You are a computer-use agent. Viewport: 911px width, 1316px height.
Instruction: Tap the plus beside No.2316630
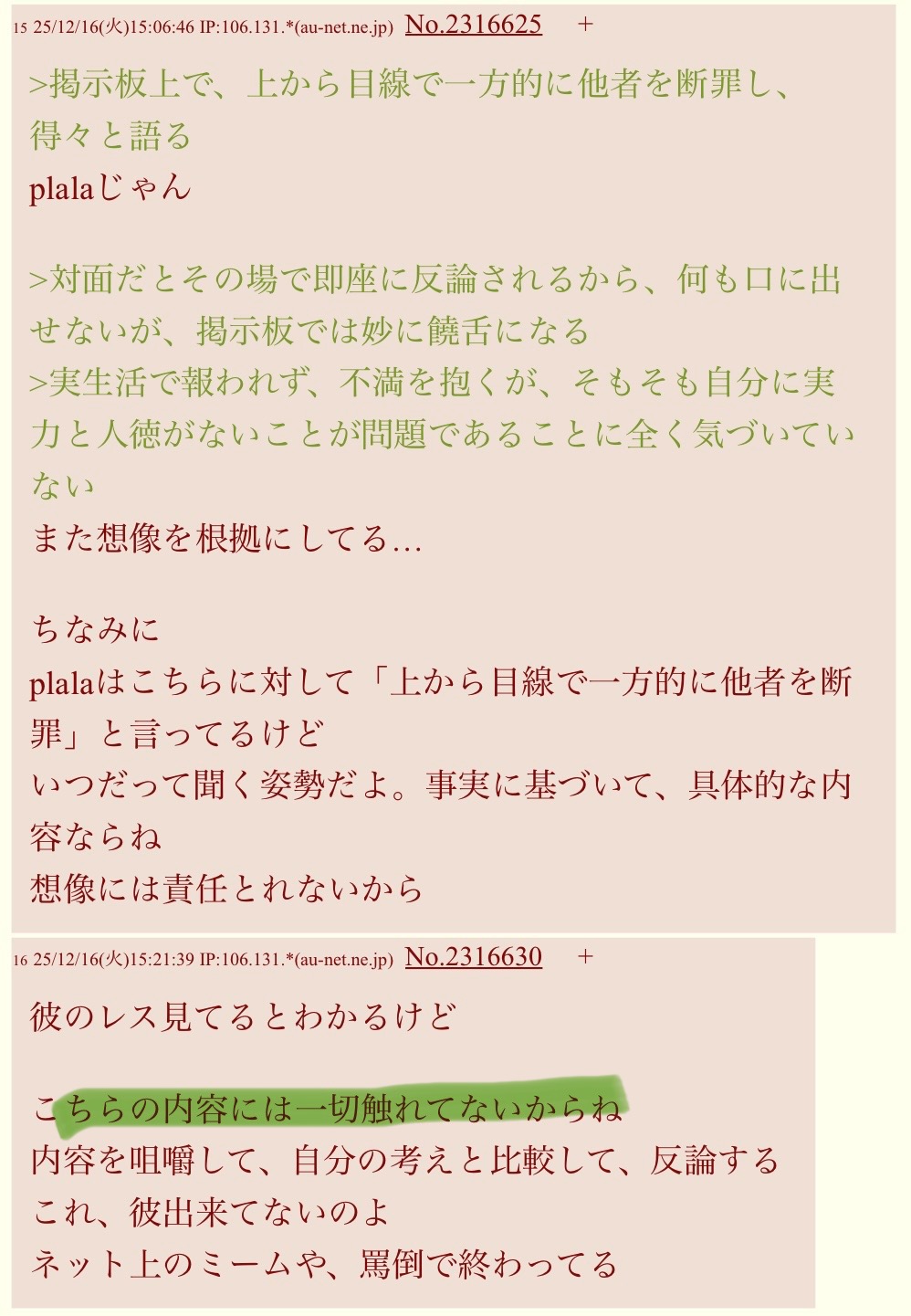[586, 957]
